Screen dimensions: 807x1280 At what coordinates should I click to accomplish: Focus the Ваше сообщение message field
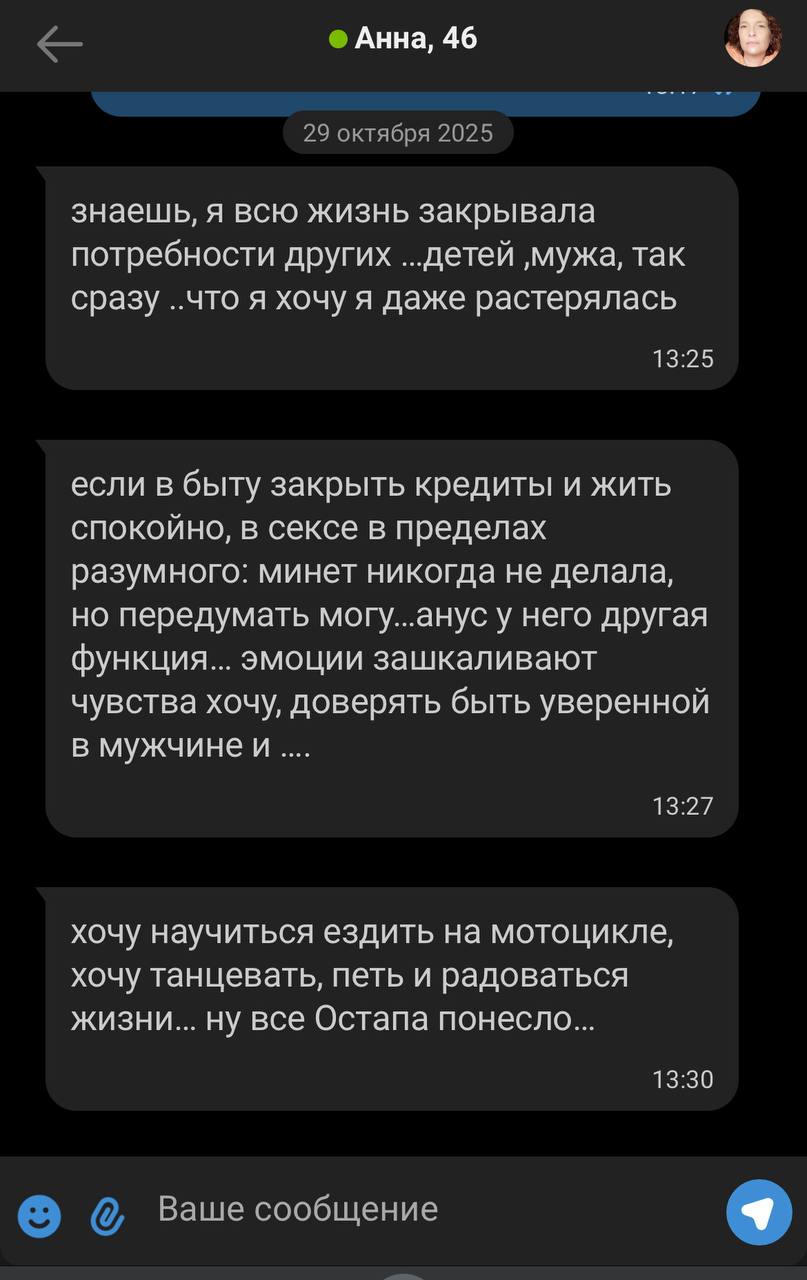420,1210
